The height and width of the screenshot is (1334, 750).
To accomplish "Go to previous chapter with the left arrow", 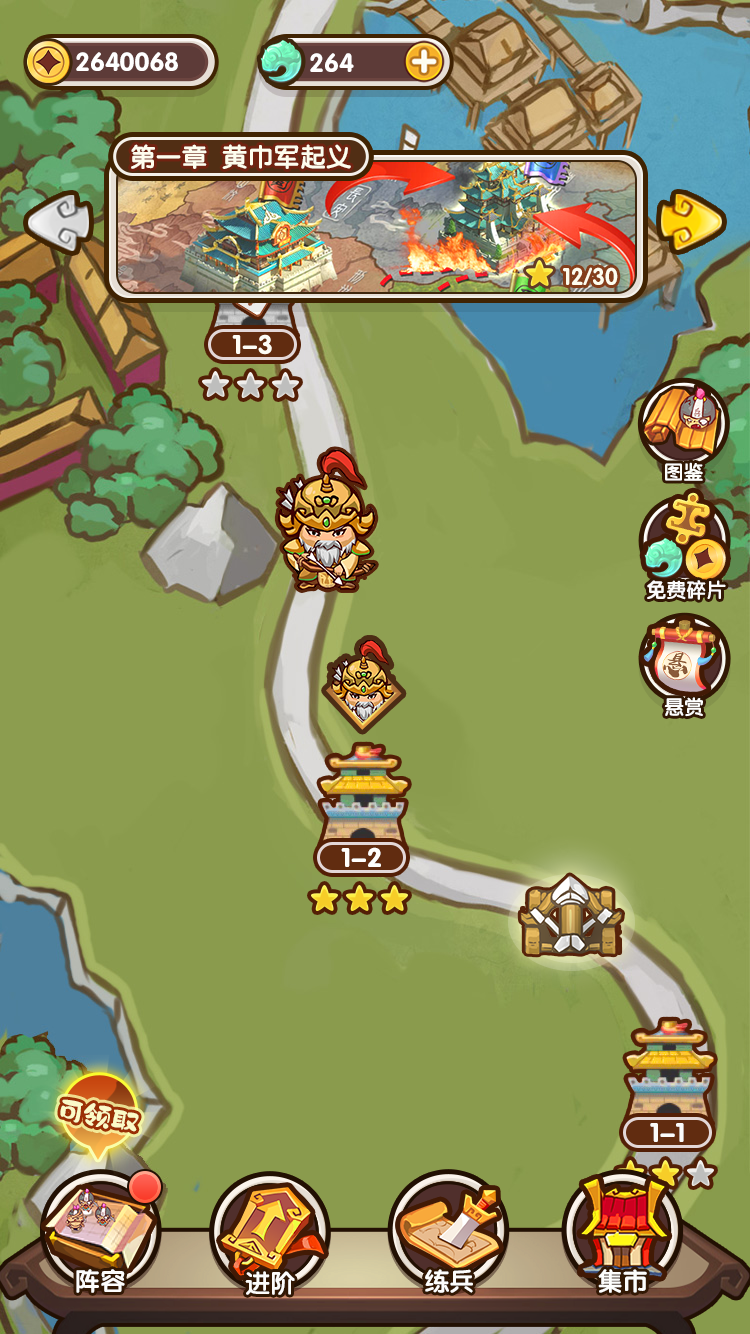I will pos(58,221).
